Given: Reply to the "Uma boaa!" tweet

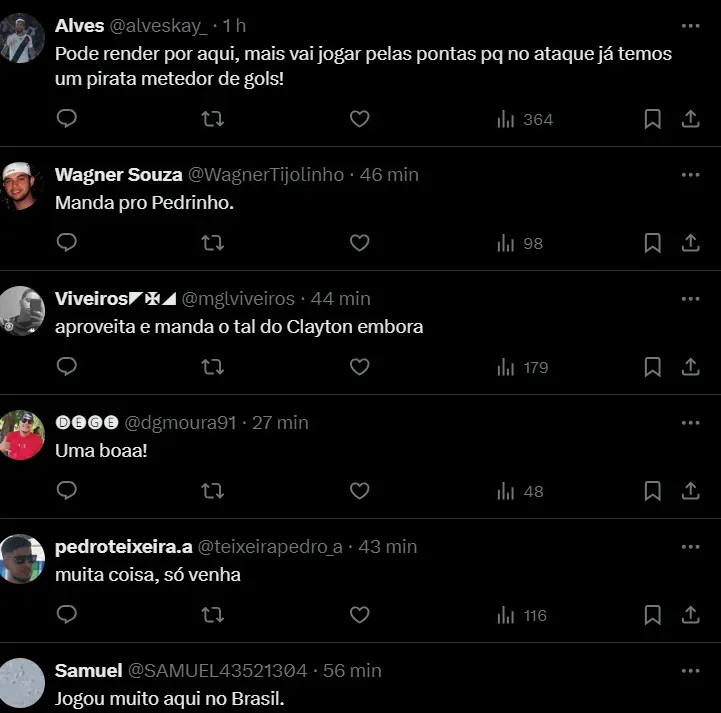Looking at the screenshot, I should click(x=67, y=491).
